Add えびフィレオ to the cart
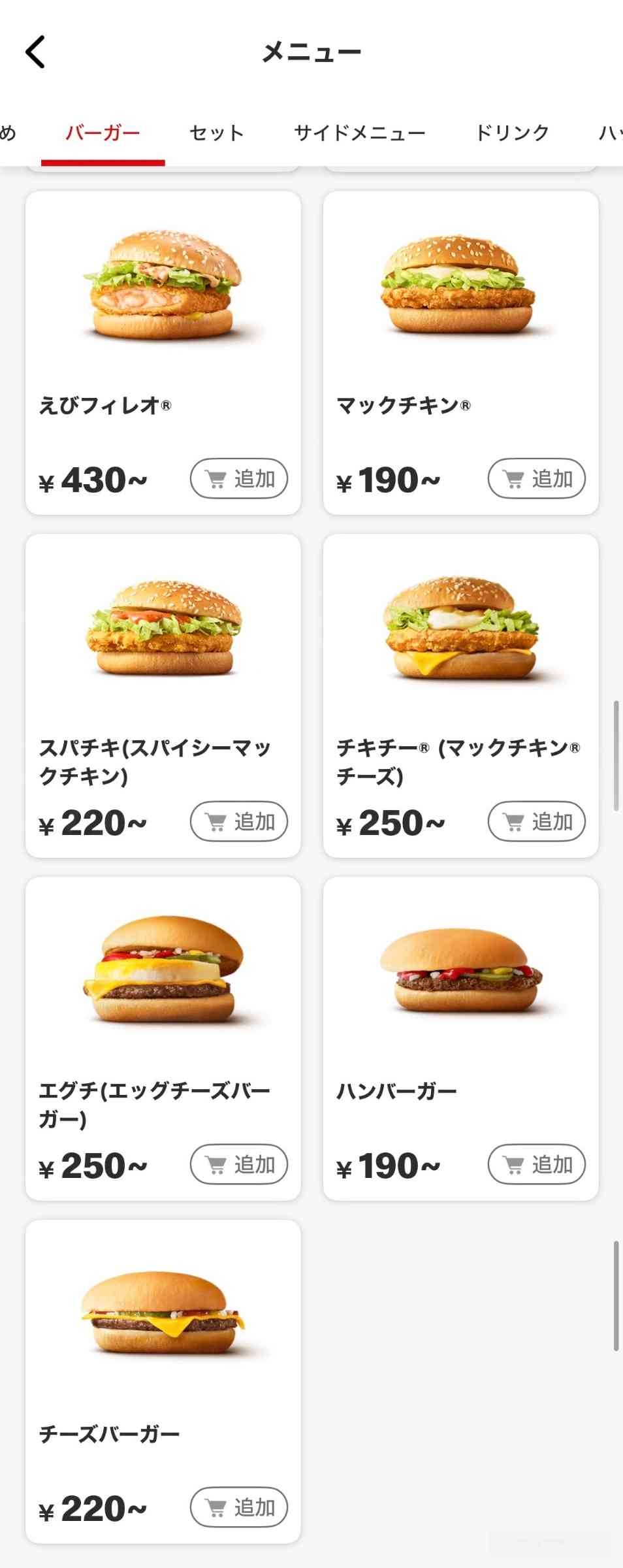The width and height of the screenshot is (623, 1568). tap(239, 479)
